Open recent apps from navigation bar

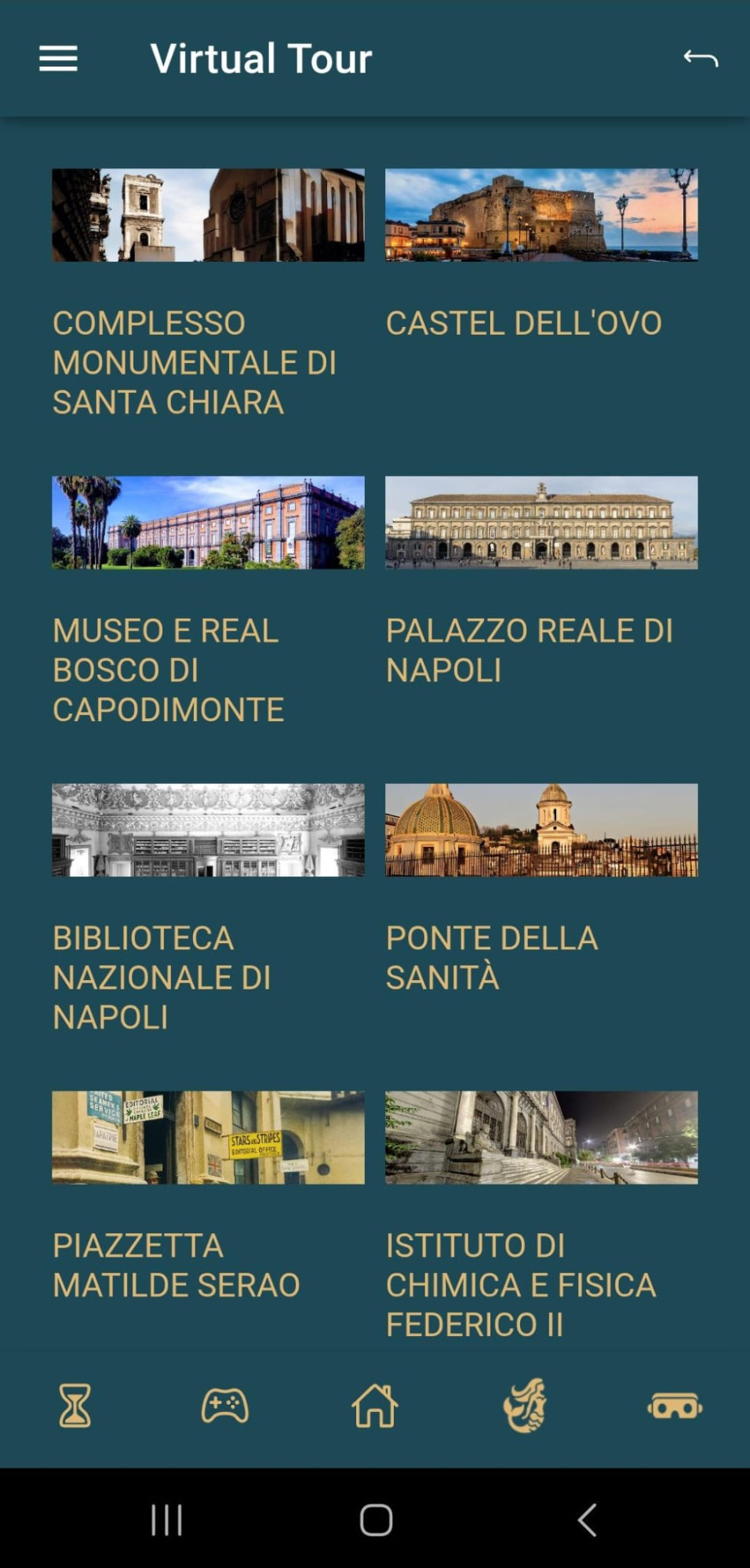click(166, 1519)
